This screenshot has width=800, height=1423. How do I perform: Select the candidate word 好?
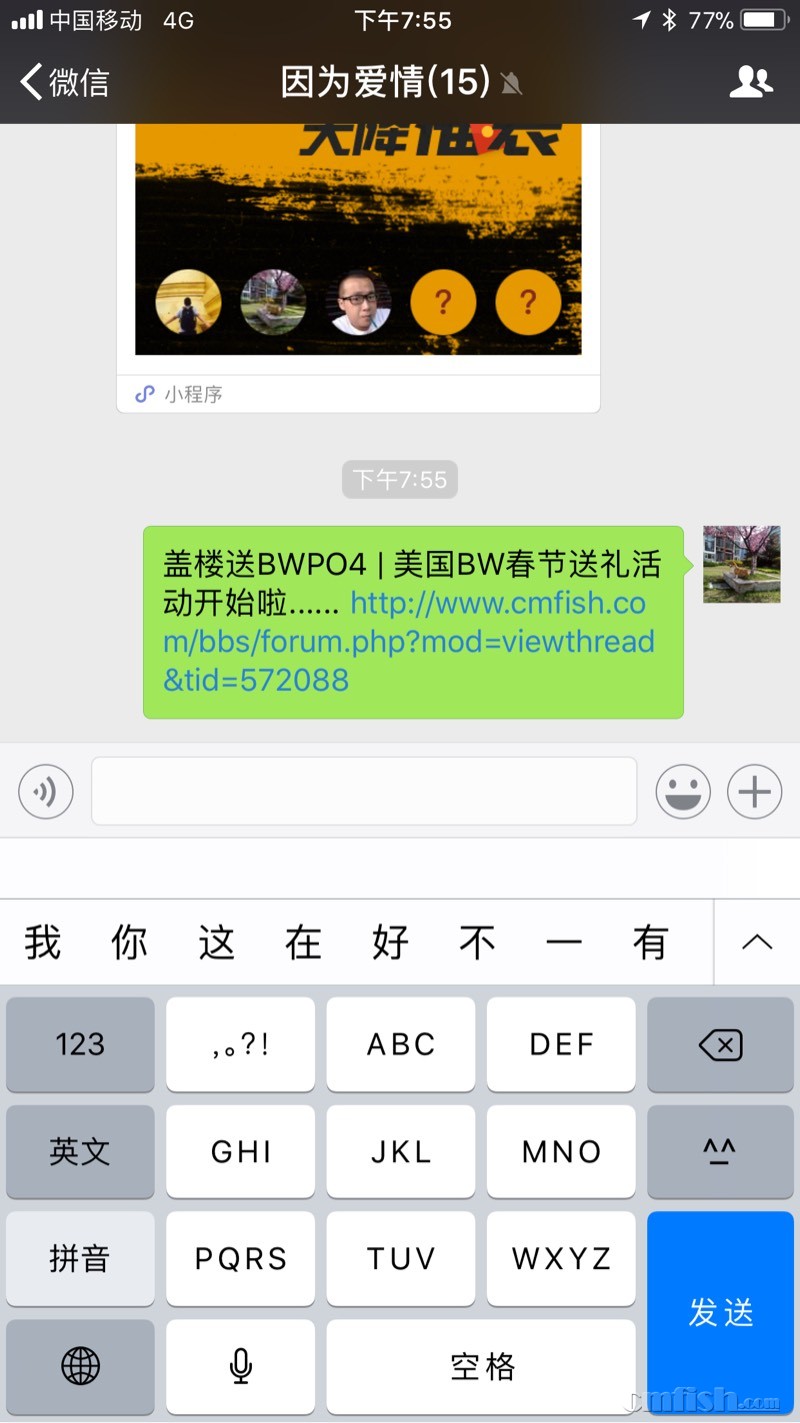point(390,942)
